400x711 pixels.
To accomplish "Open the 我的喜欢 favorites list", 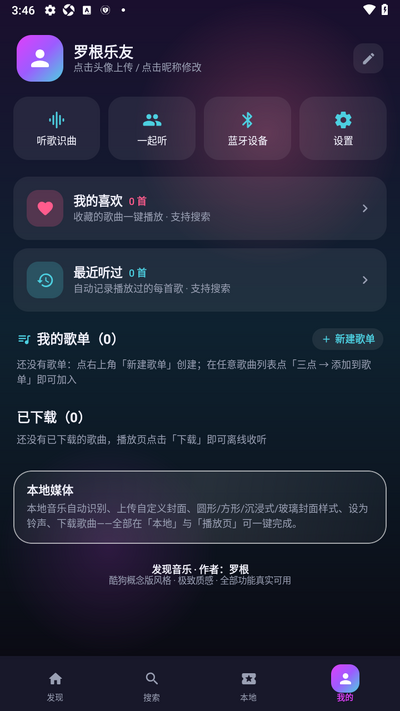I will [x=200, y=208].
